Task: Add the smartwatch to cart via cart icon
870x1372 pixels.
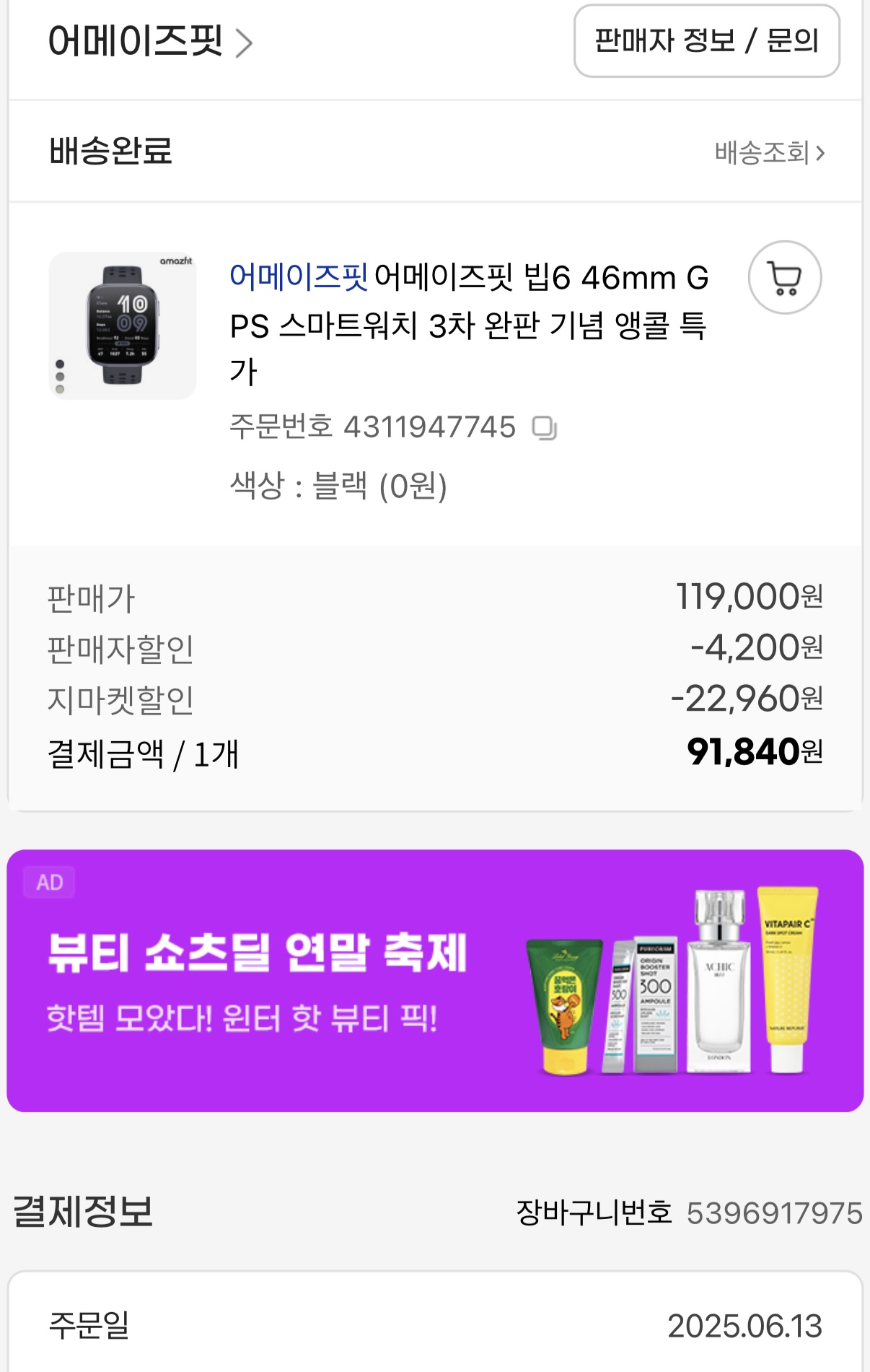Action: coord(784,278)
